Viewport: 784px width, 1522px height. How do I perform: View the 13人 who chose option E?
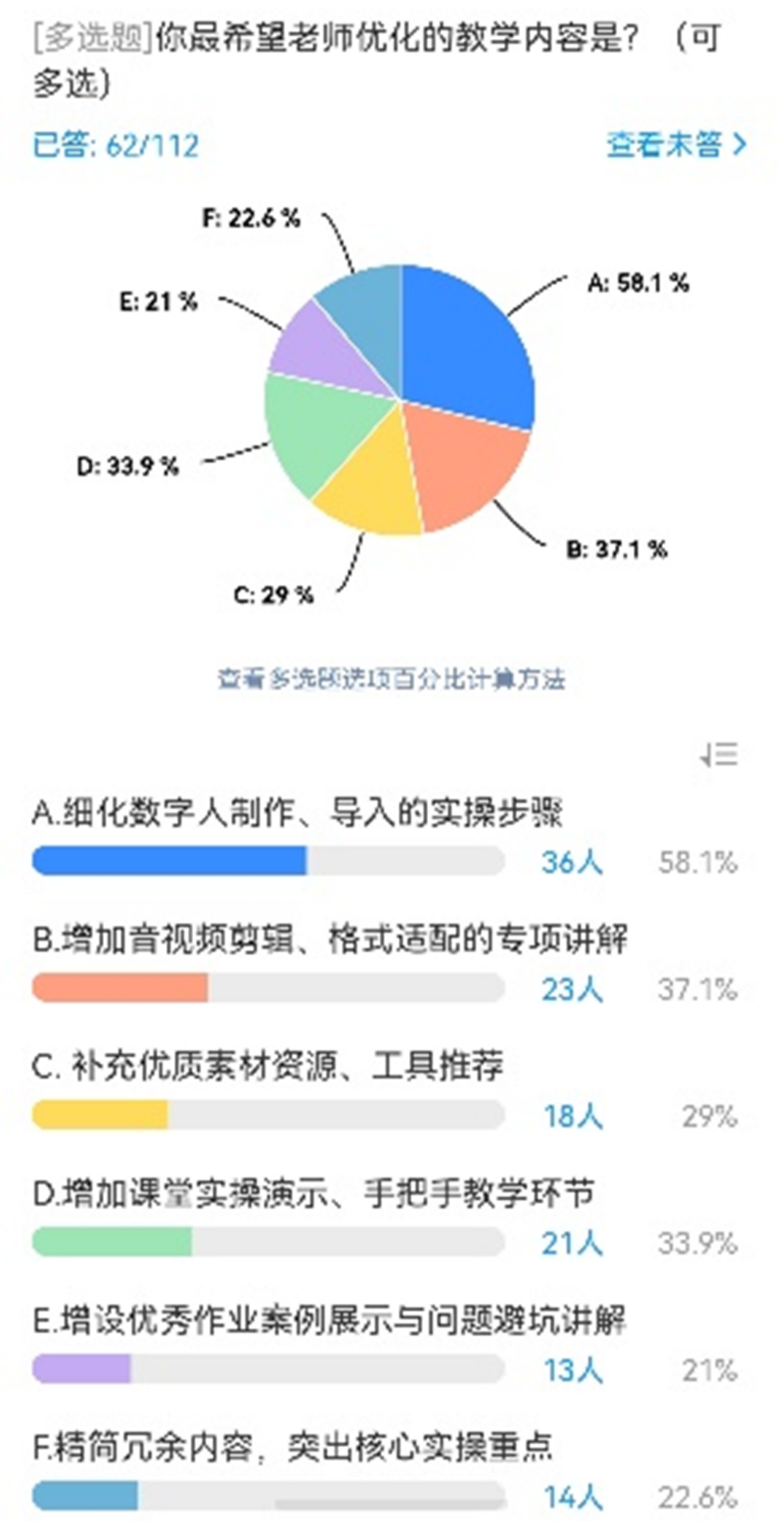coord(572,1371)
